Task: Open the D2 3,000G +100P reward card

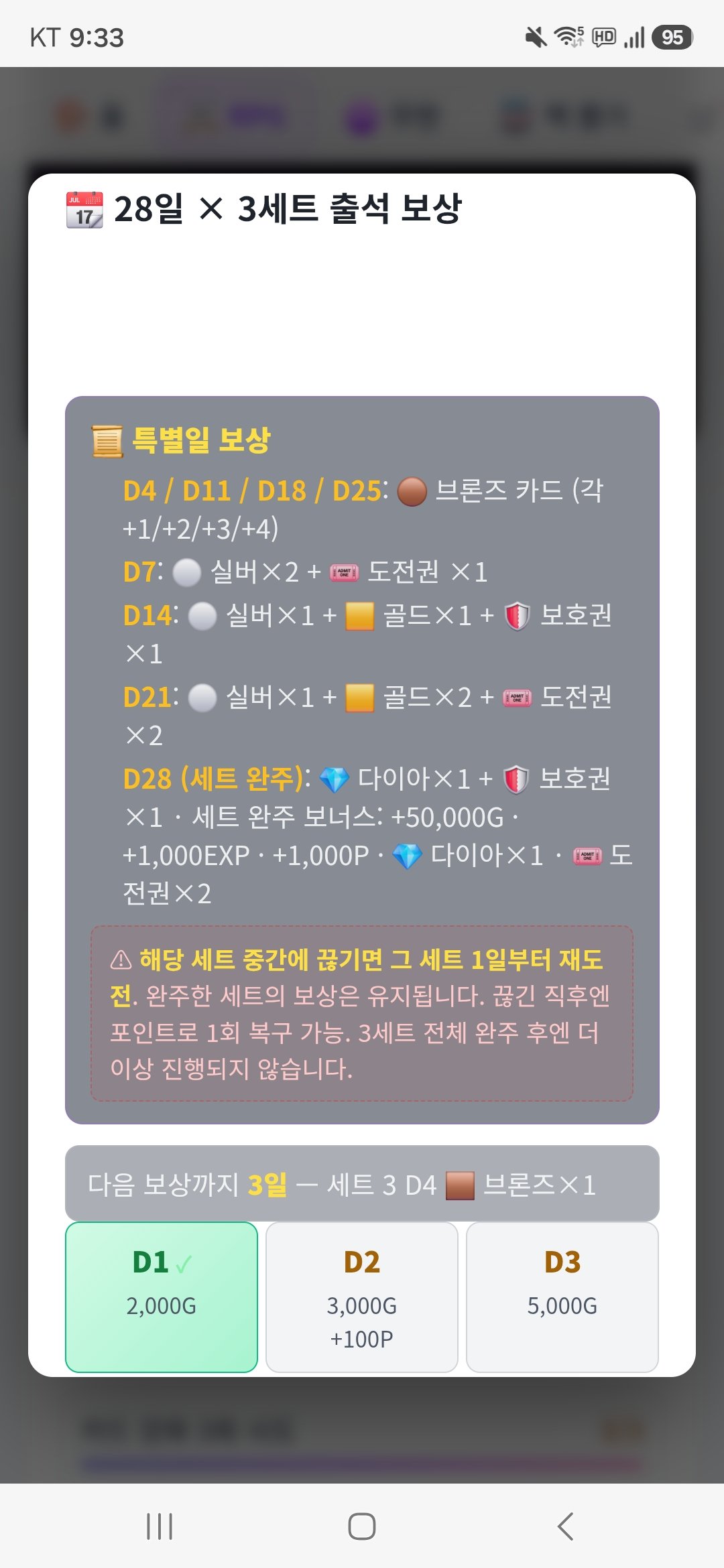Action: point(362,1297)
